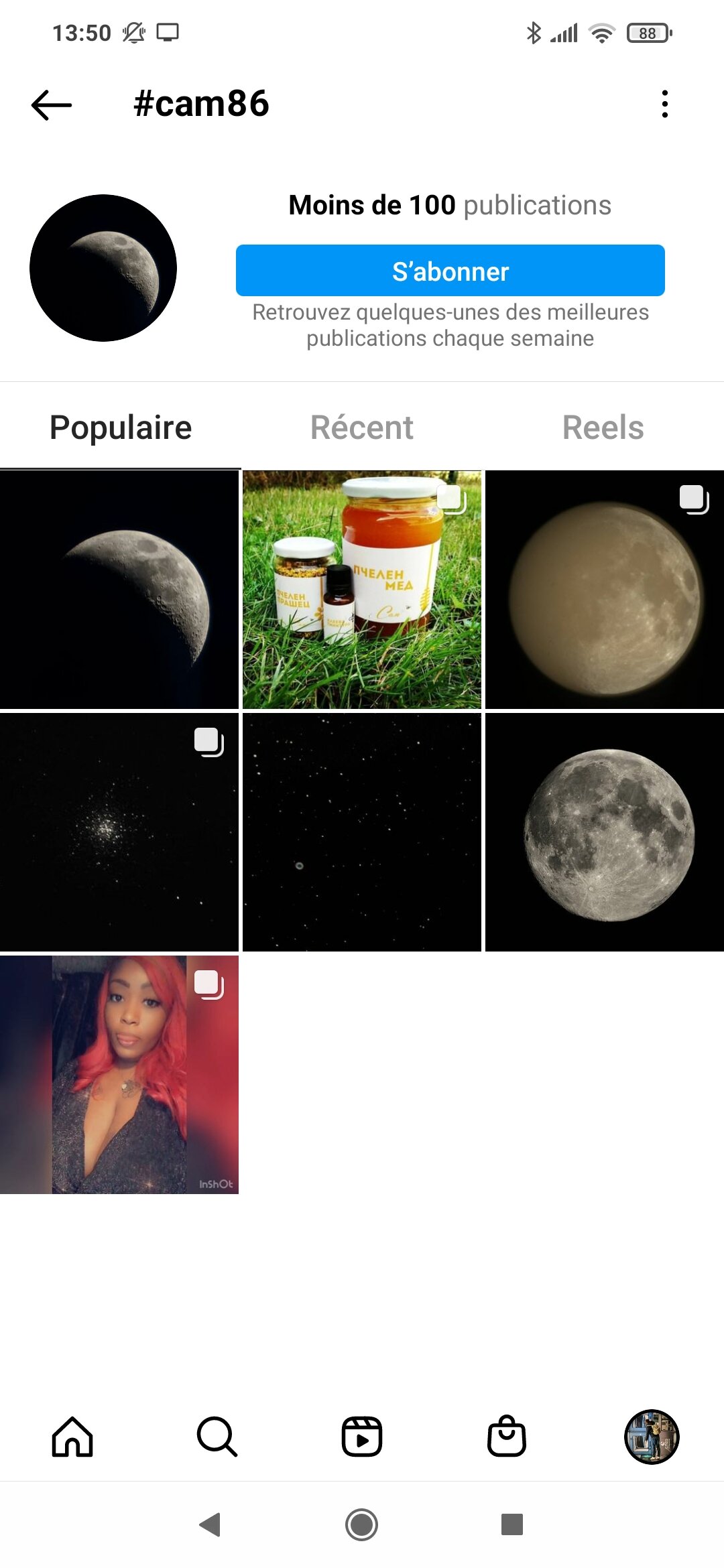Viewport: 724px width, 1568px height.
Task: Switch to the Récent tab
Action: (361, 428)
